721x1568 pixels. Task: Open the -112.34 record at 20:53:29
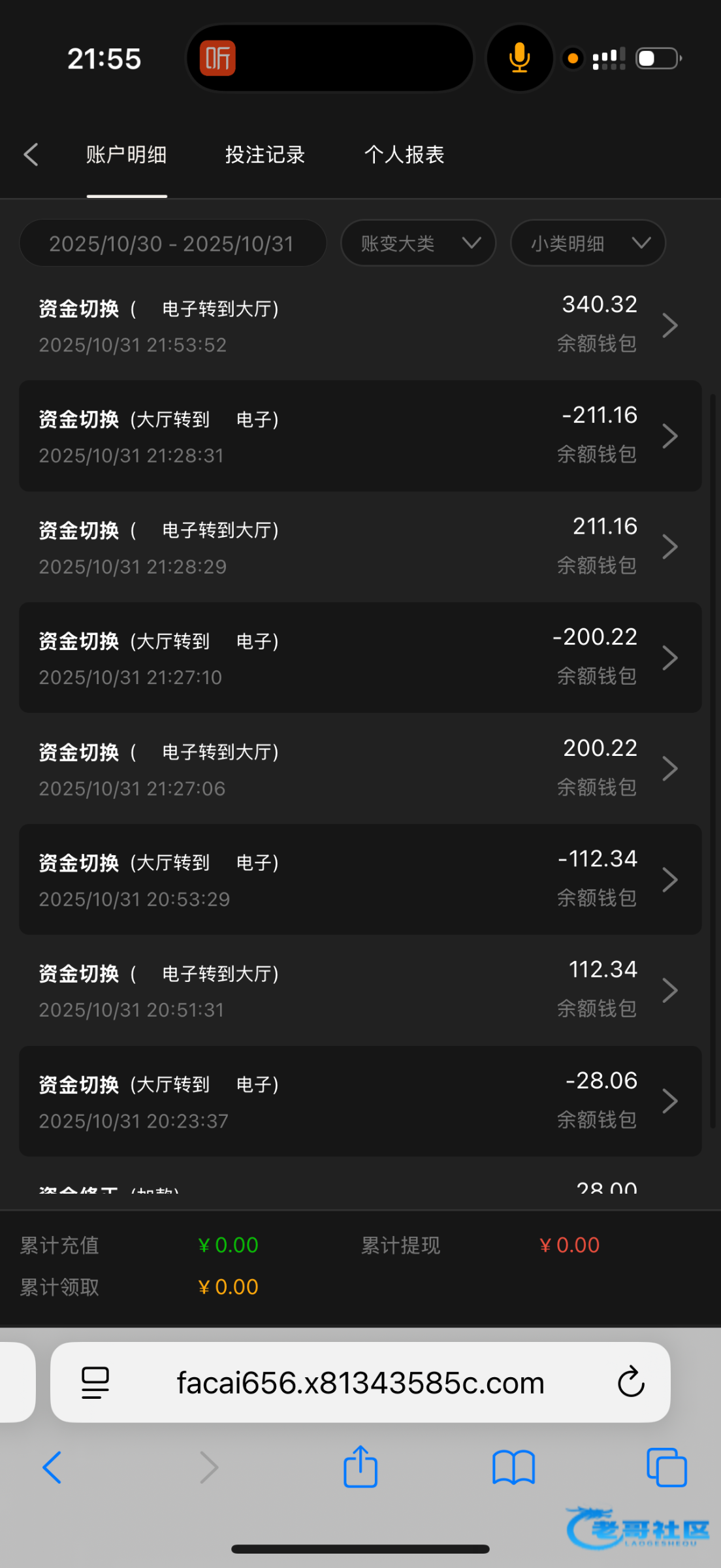(360, 879)
